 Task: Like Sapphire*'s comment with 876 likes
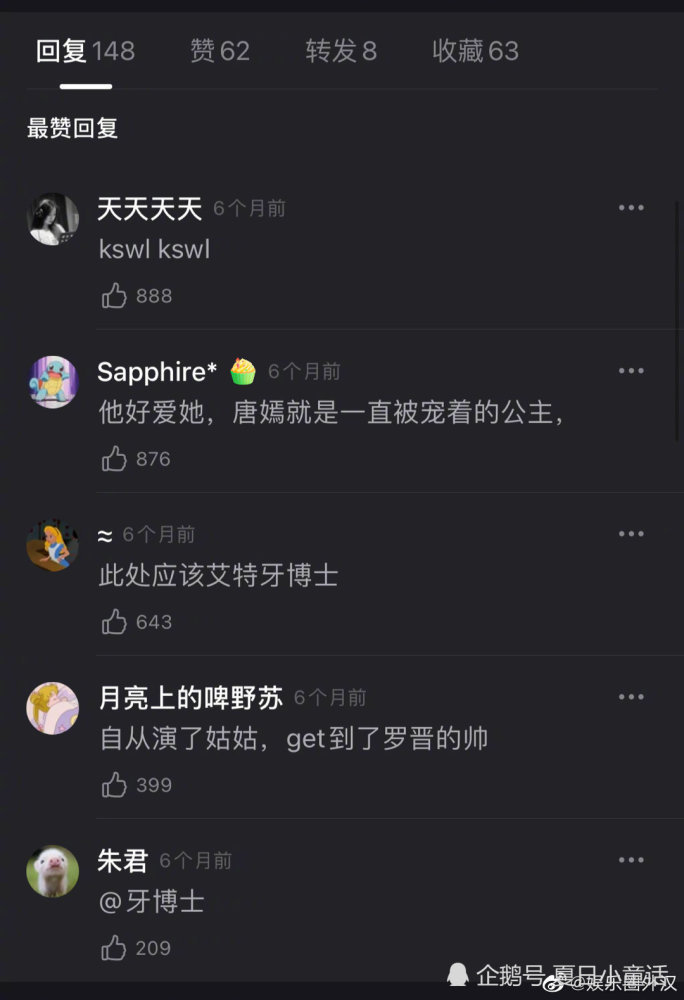pos(115,459)
